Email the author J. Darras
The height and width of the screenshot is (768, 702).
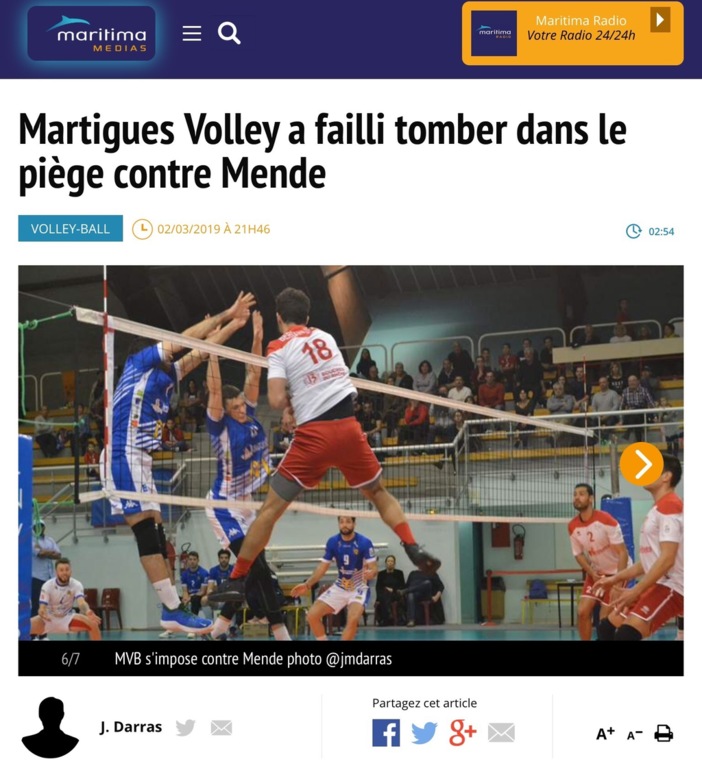221,728
